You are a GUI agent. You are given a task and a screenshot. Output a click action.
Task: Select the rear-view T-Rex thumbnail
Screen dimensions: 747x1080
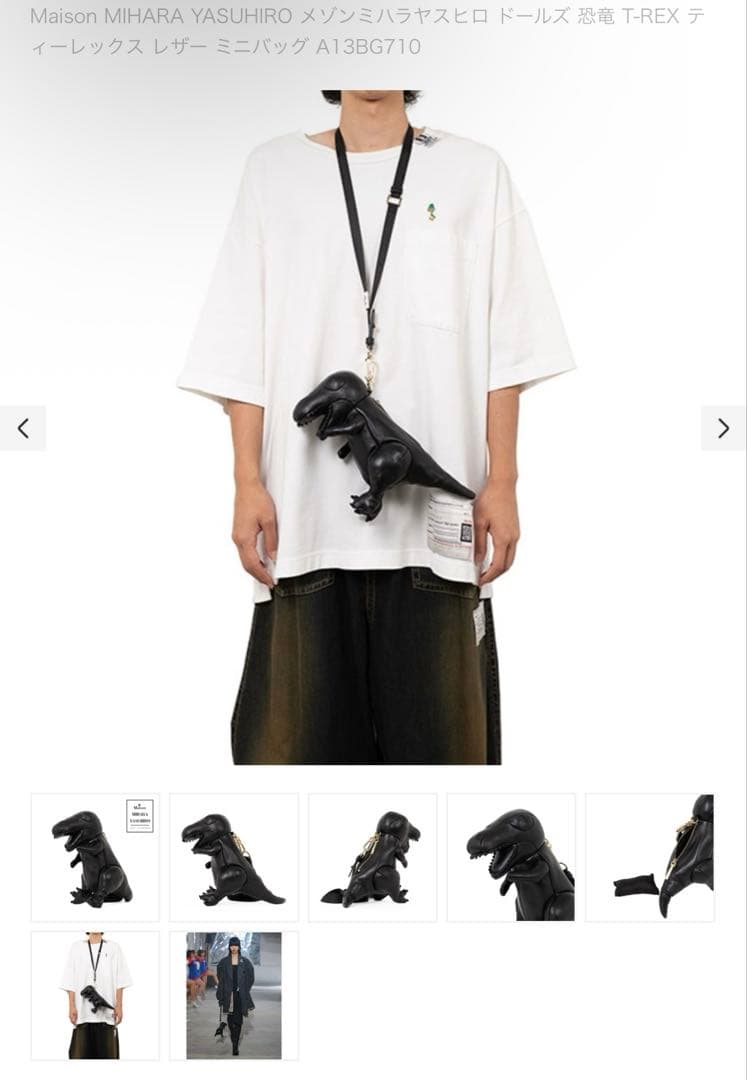[372, 857]
